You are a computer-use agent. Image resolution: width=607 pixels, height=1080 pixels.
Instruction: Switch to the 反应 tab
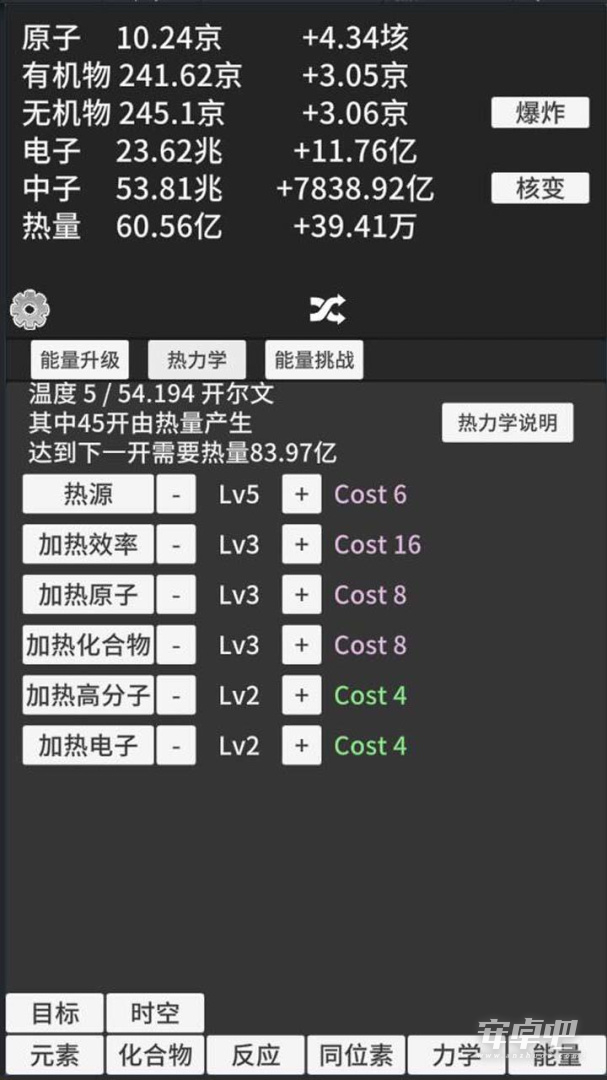tap(256, 1055)
